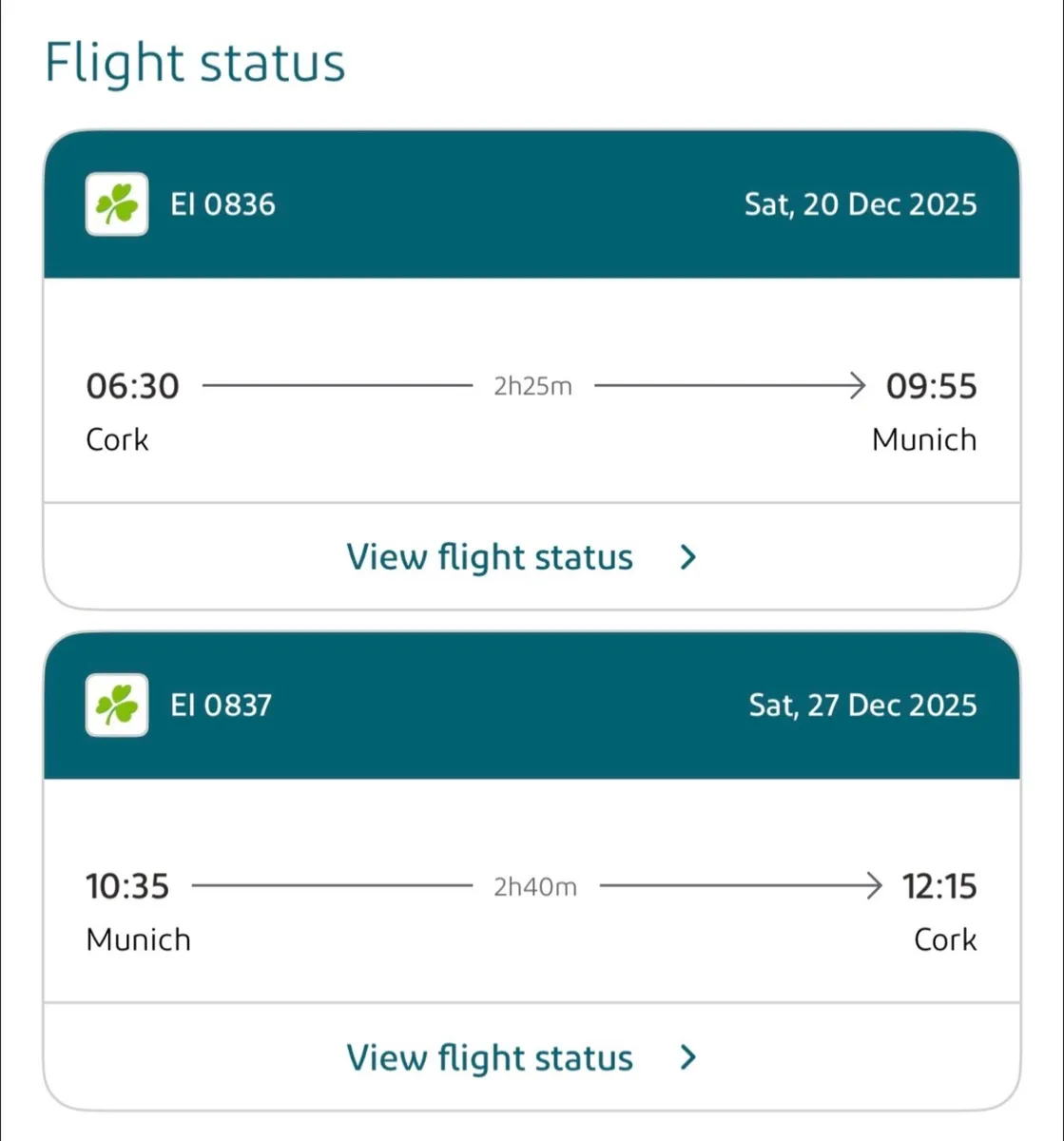
Task: Click the Aer Lingus shamrock logo on flight EI 0837
Action: coord(116,706)
